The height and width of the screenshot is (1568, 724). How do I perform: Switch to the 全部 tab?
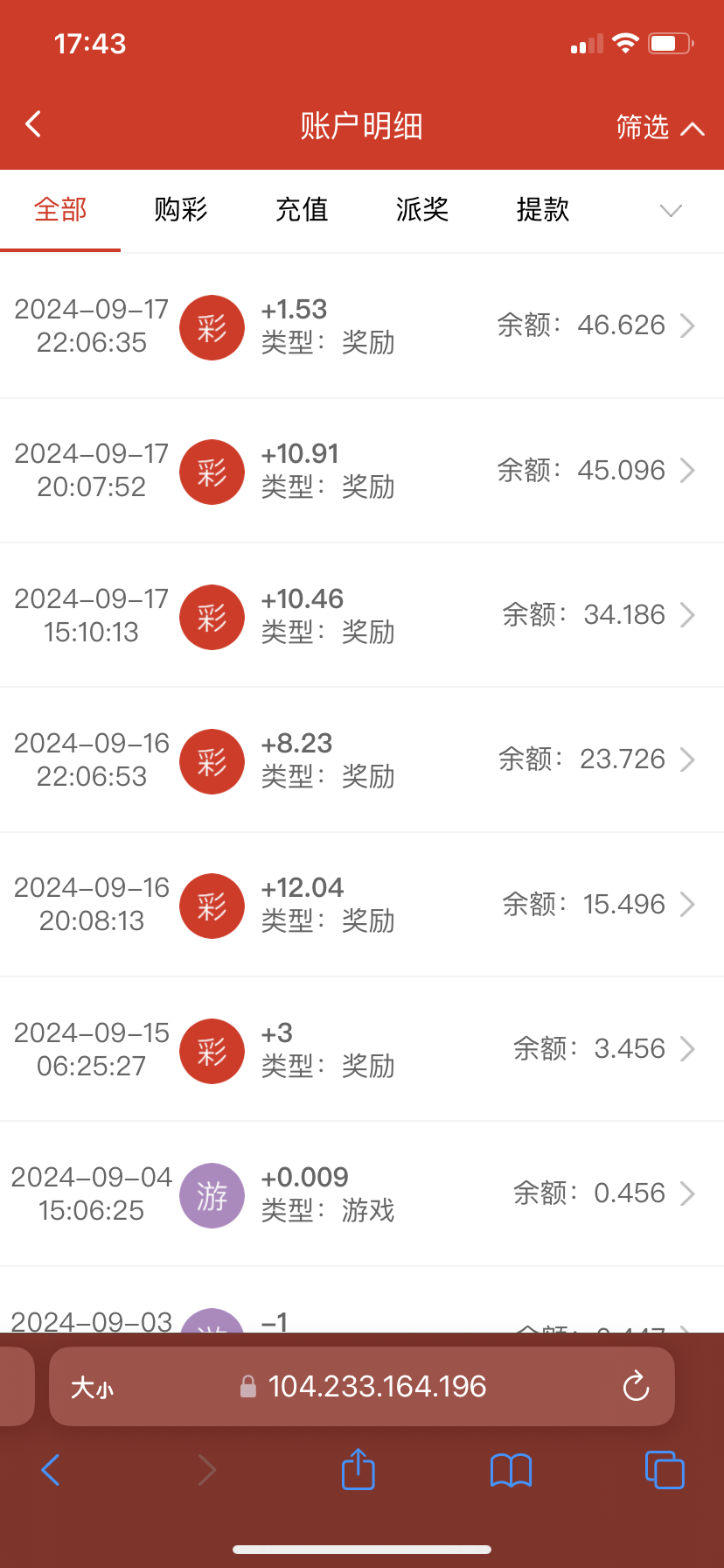click(x=60, y=210)
